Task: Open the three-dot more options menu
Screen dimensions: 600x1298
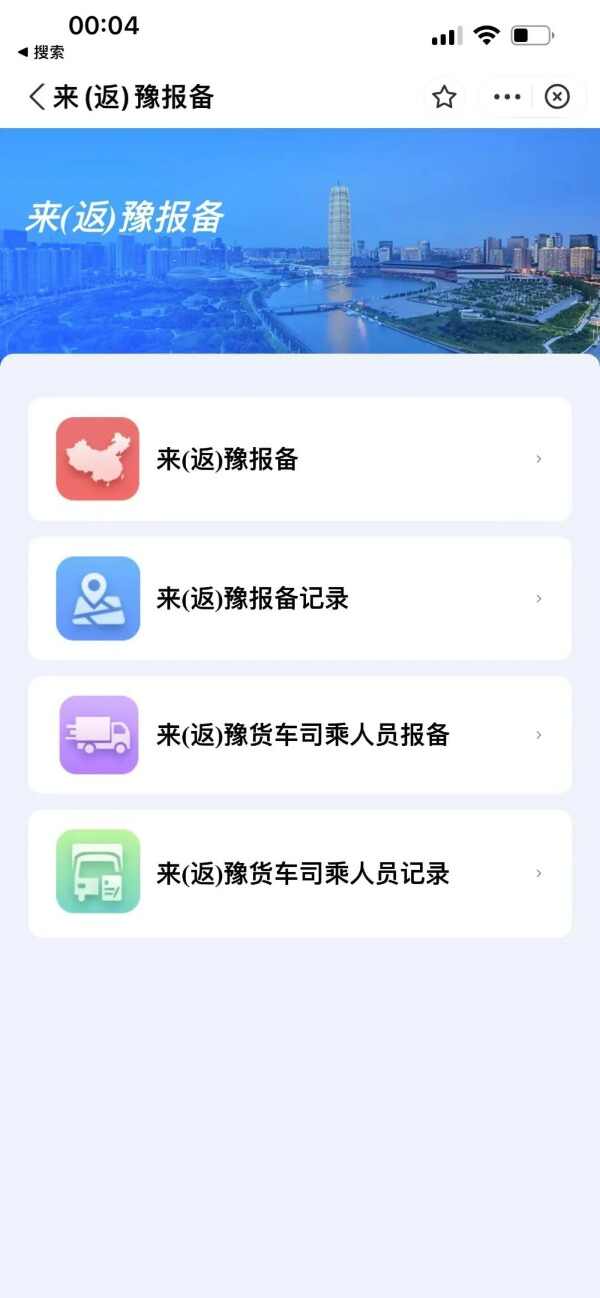Action: click(x=507, y=97)
